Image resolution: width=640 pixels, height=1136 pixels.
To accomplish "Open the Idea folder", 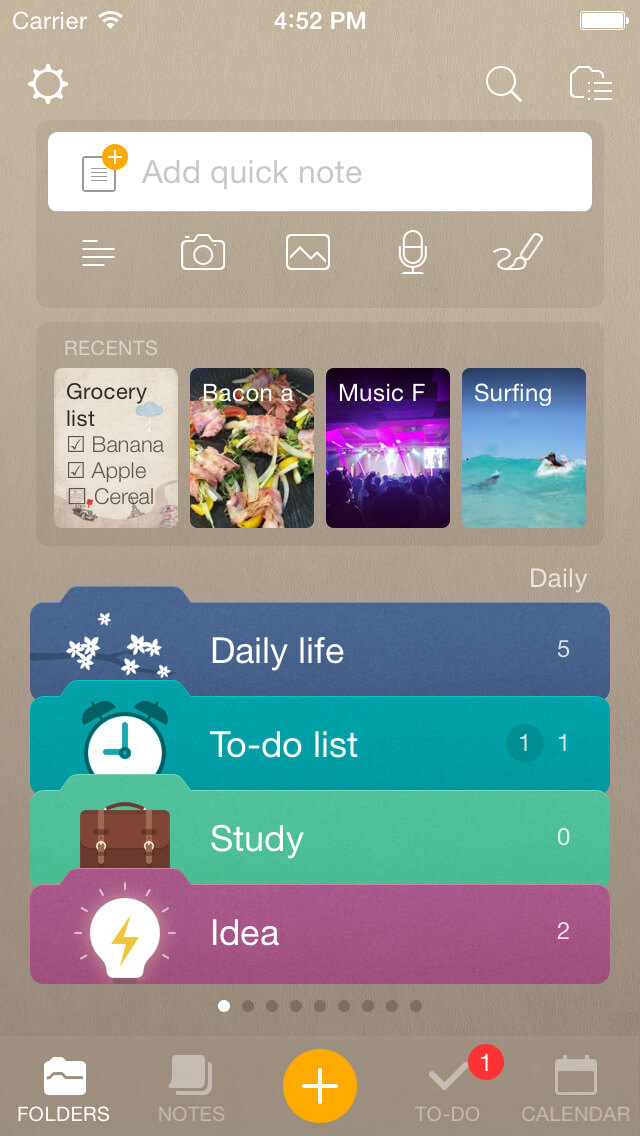I will click(320, 934).
